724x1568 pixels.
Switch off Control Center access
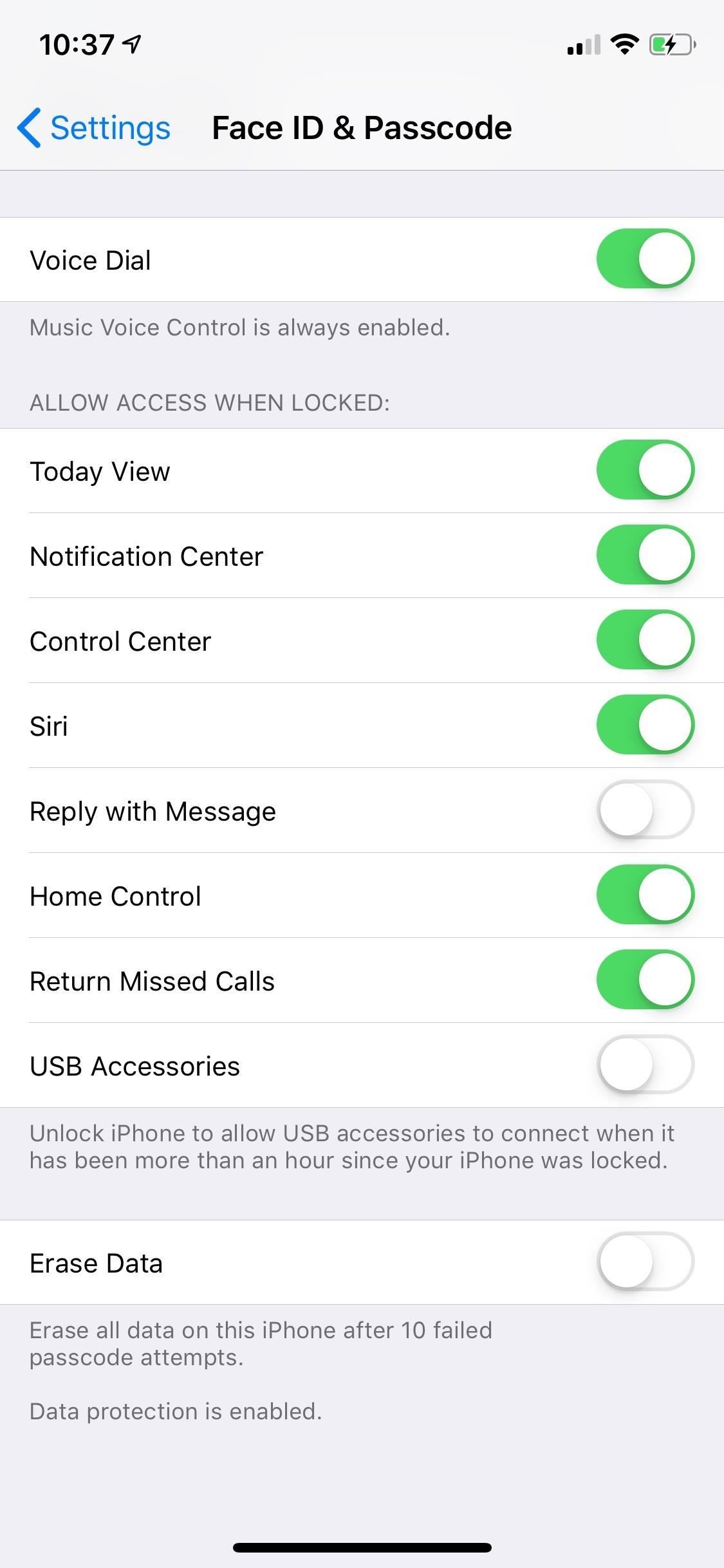[645, 640]
